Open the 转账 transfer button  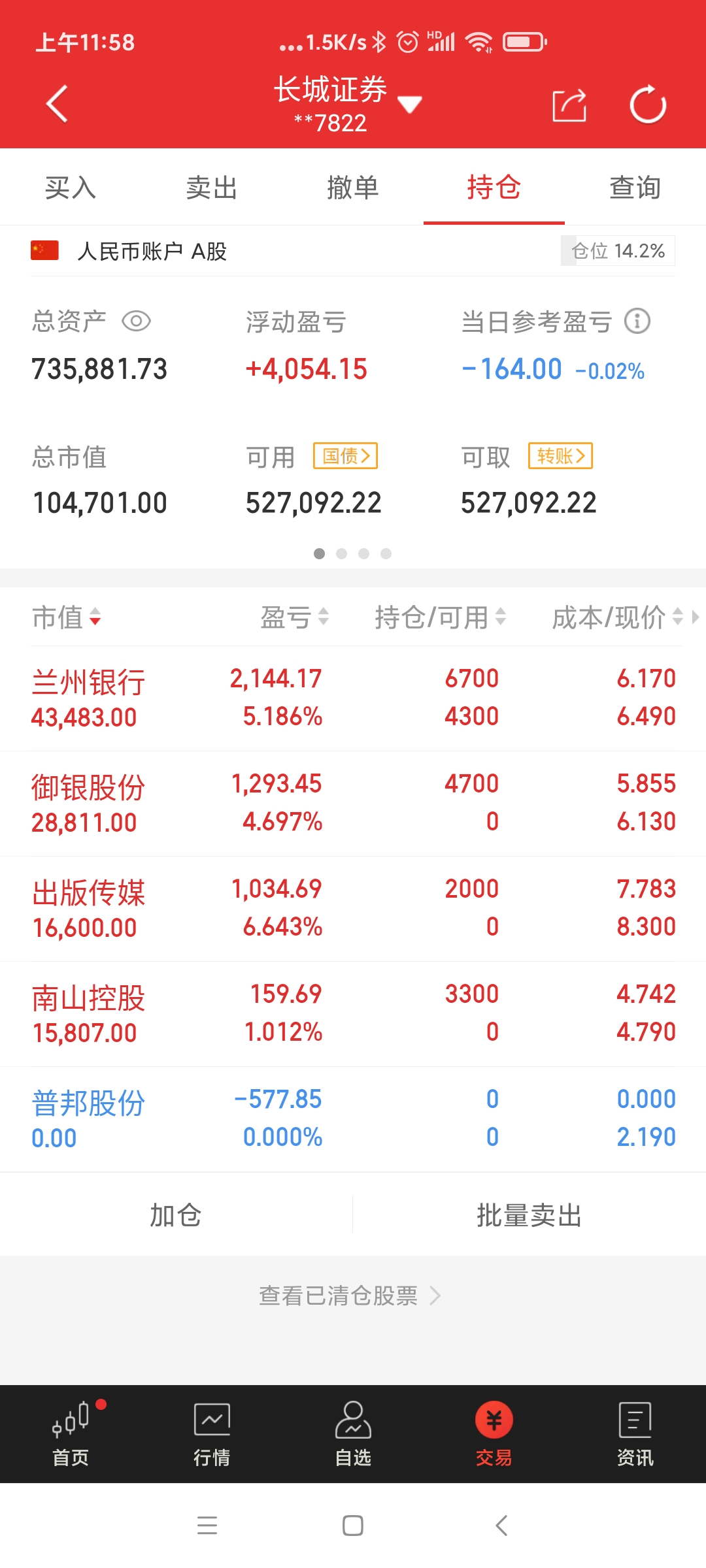click(560, 456)
